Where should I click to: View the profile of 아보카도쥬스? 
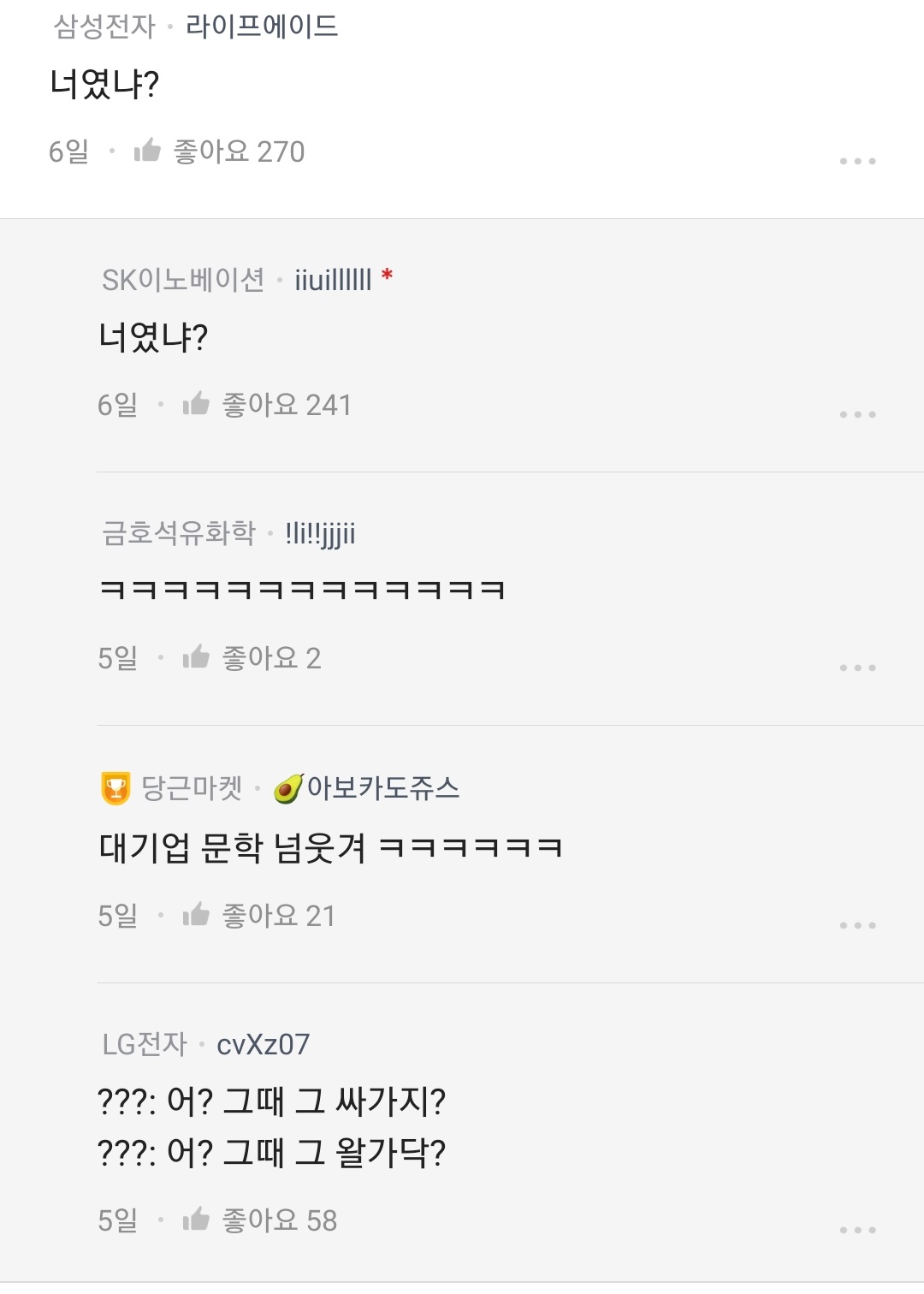pyautogui.click(x=382, y=787)
